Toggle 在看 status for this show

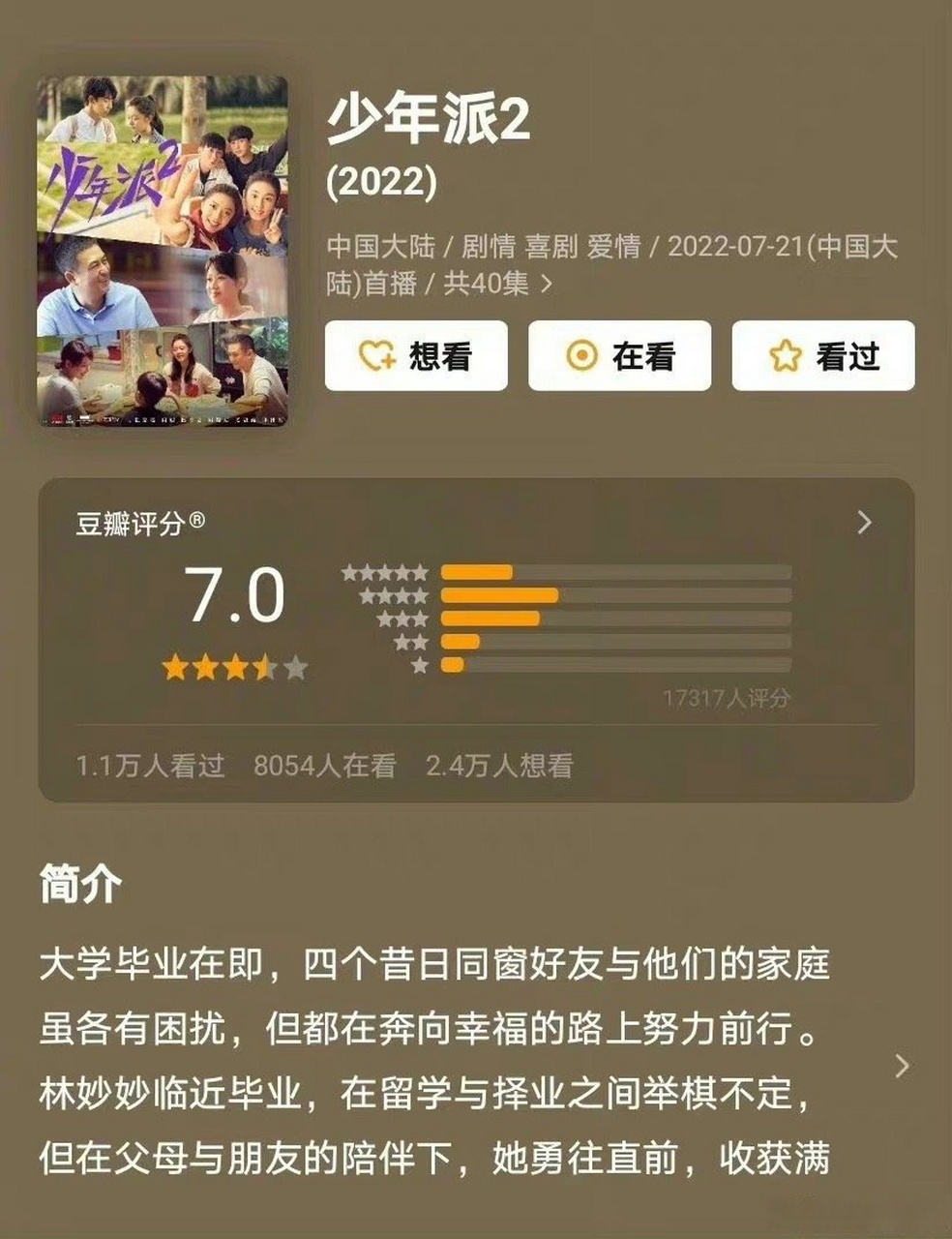tap(620, 356)
